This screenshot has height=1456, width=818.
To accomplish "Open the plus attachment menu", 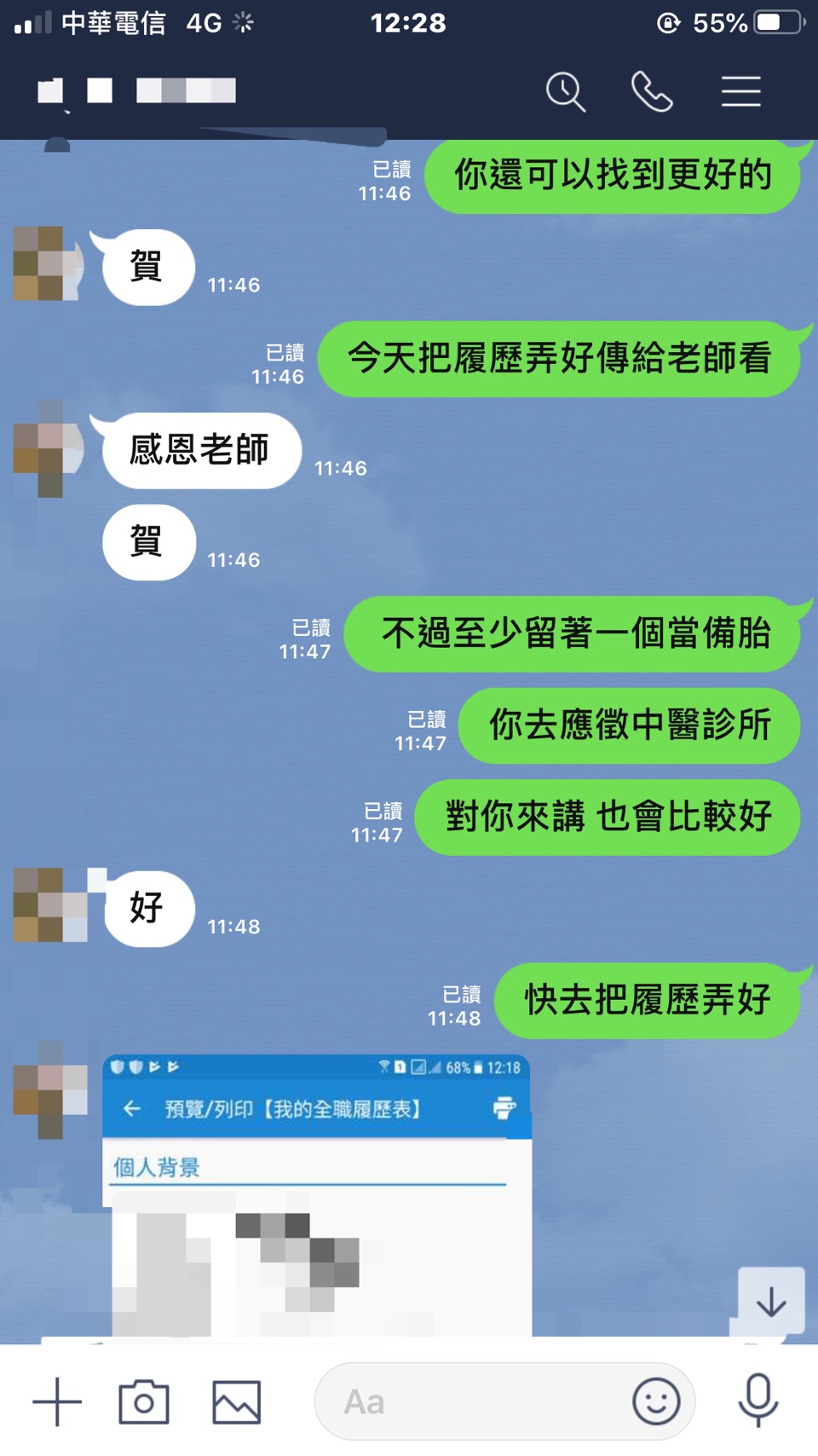I will point(57,1402).
